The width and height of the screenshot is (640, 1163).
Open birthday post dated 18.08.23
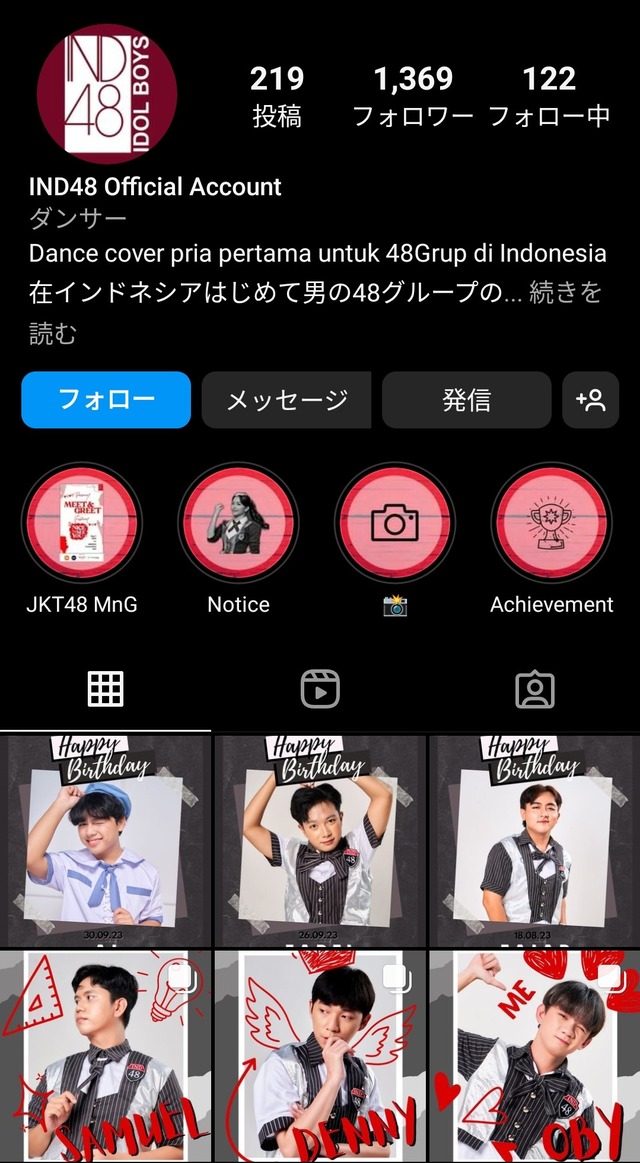click(535, 841)
